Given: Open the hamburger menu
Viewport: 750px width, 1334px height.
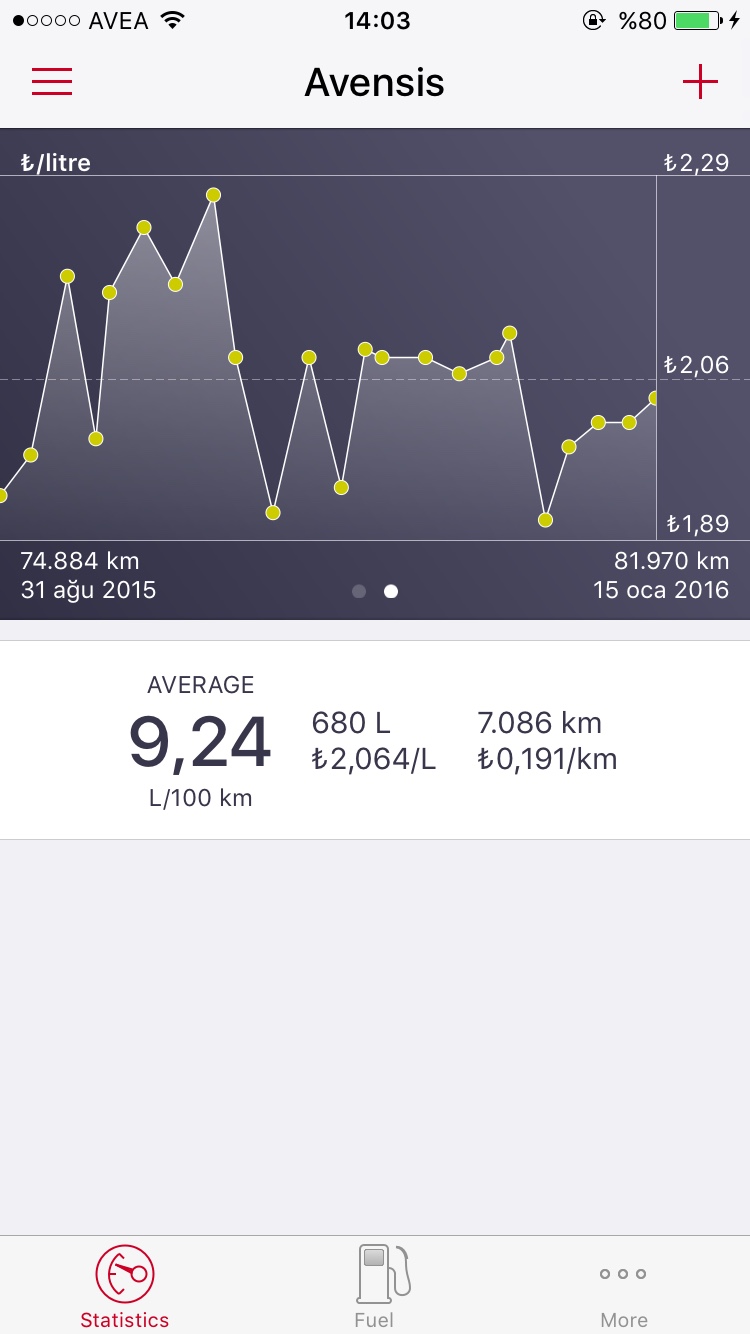Looking at the screenshot, I should click(52, 82).
